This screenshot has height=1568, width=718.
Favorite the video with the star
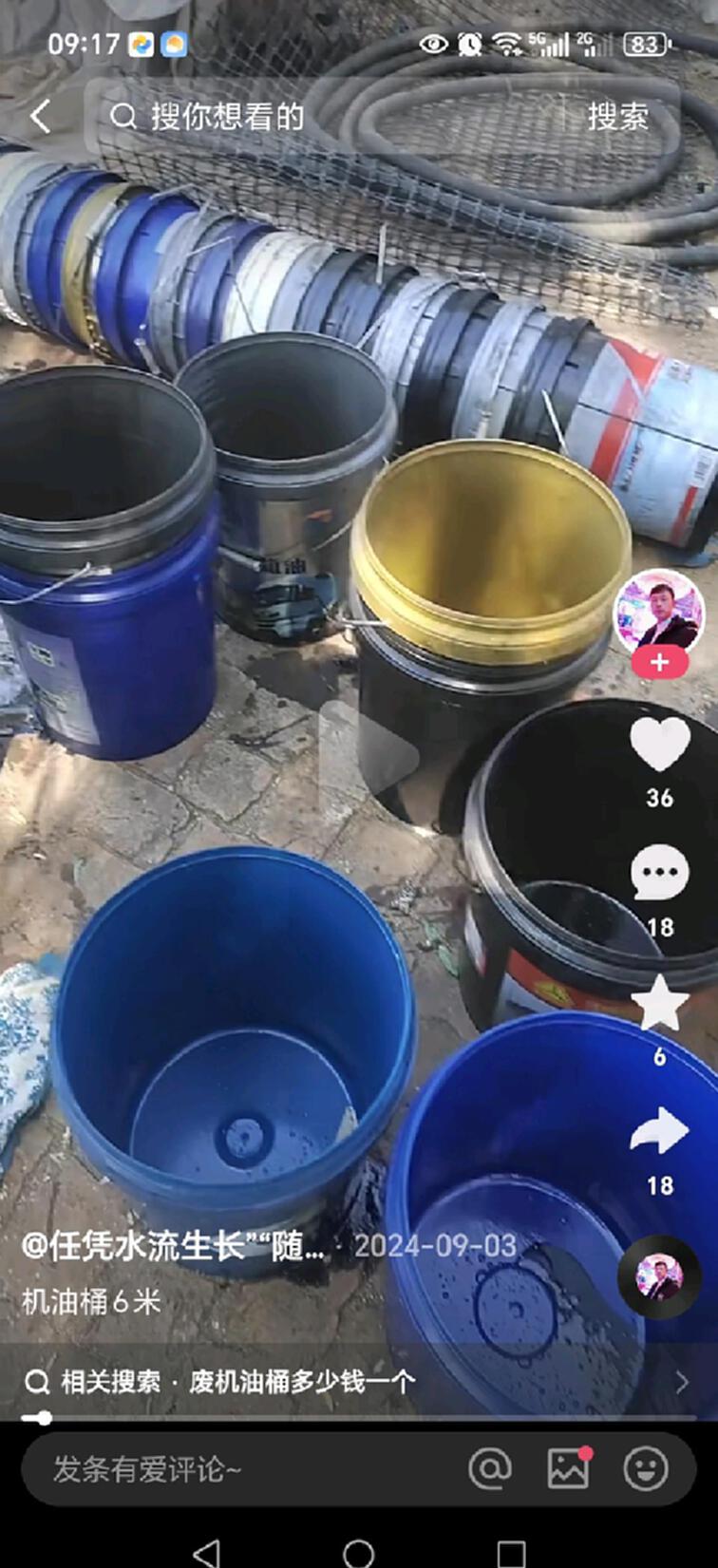click(x=660, y=1005)
